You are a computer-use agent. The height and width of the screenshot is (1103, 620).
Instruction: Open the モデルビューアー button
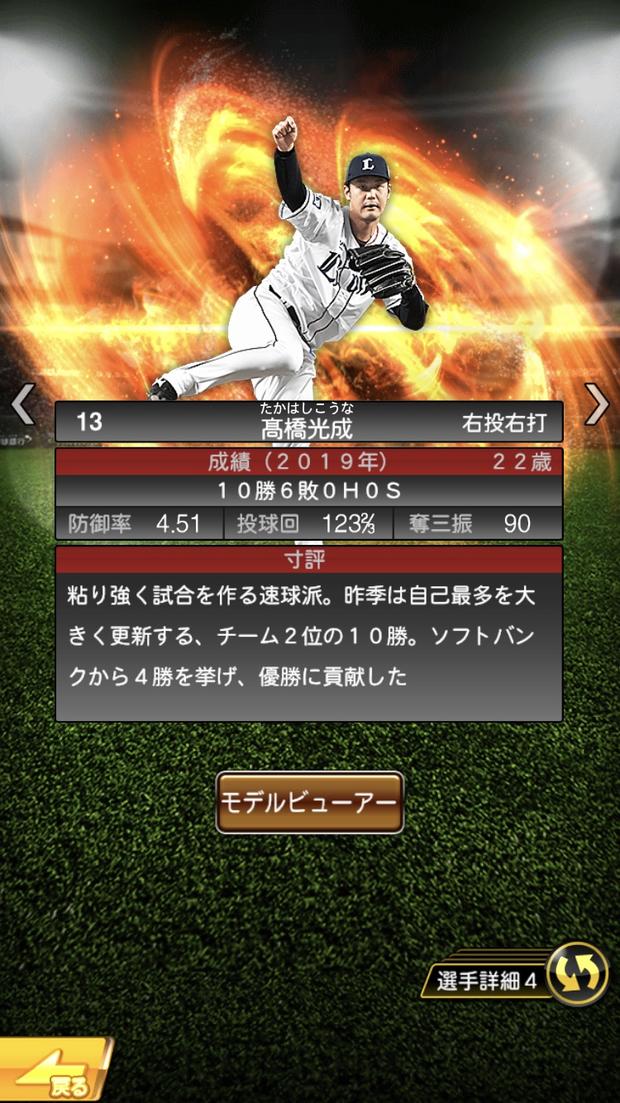click(x=309, y=802)
